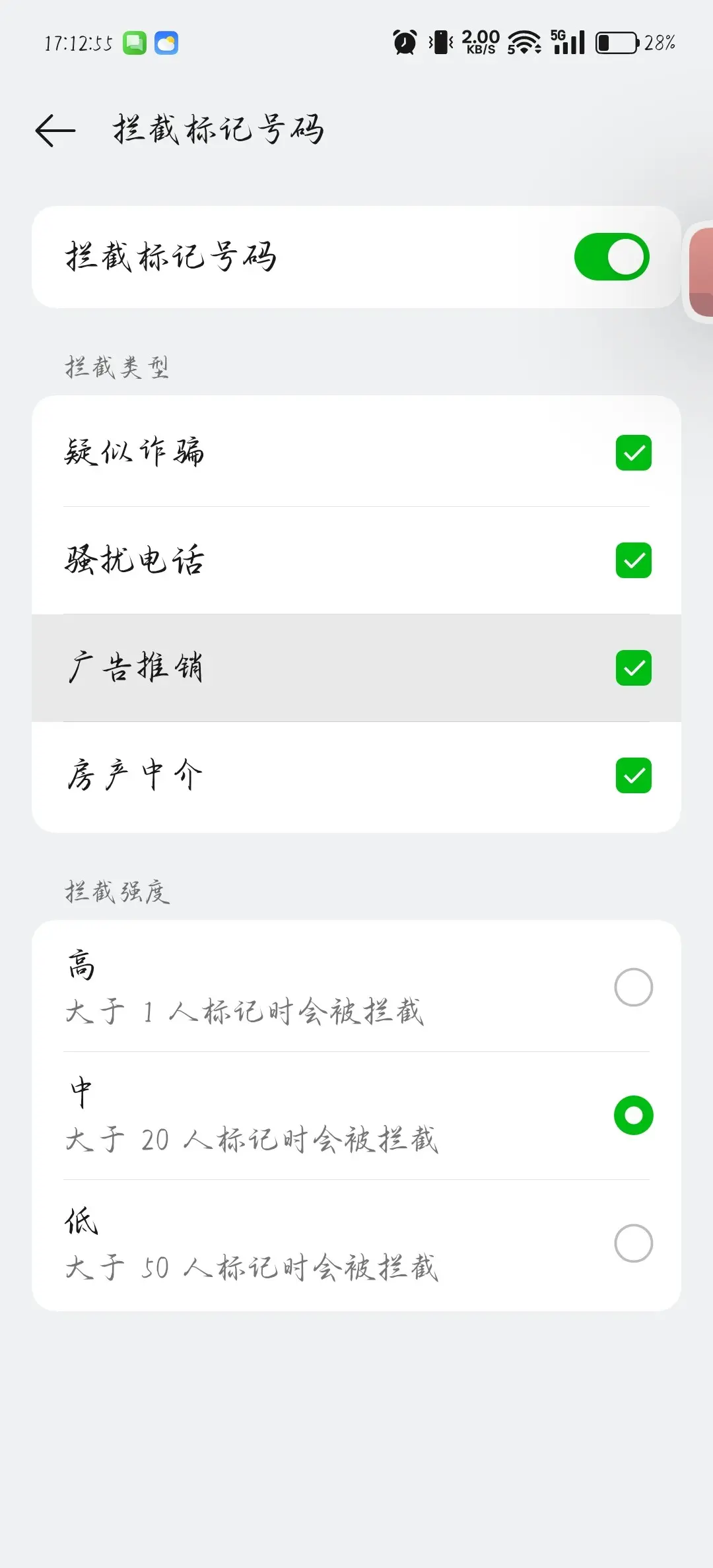
Task: Choose 中 blocking strength
Action: (x=633, y=1115)
